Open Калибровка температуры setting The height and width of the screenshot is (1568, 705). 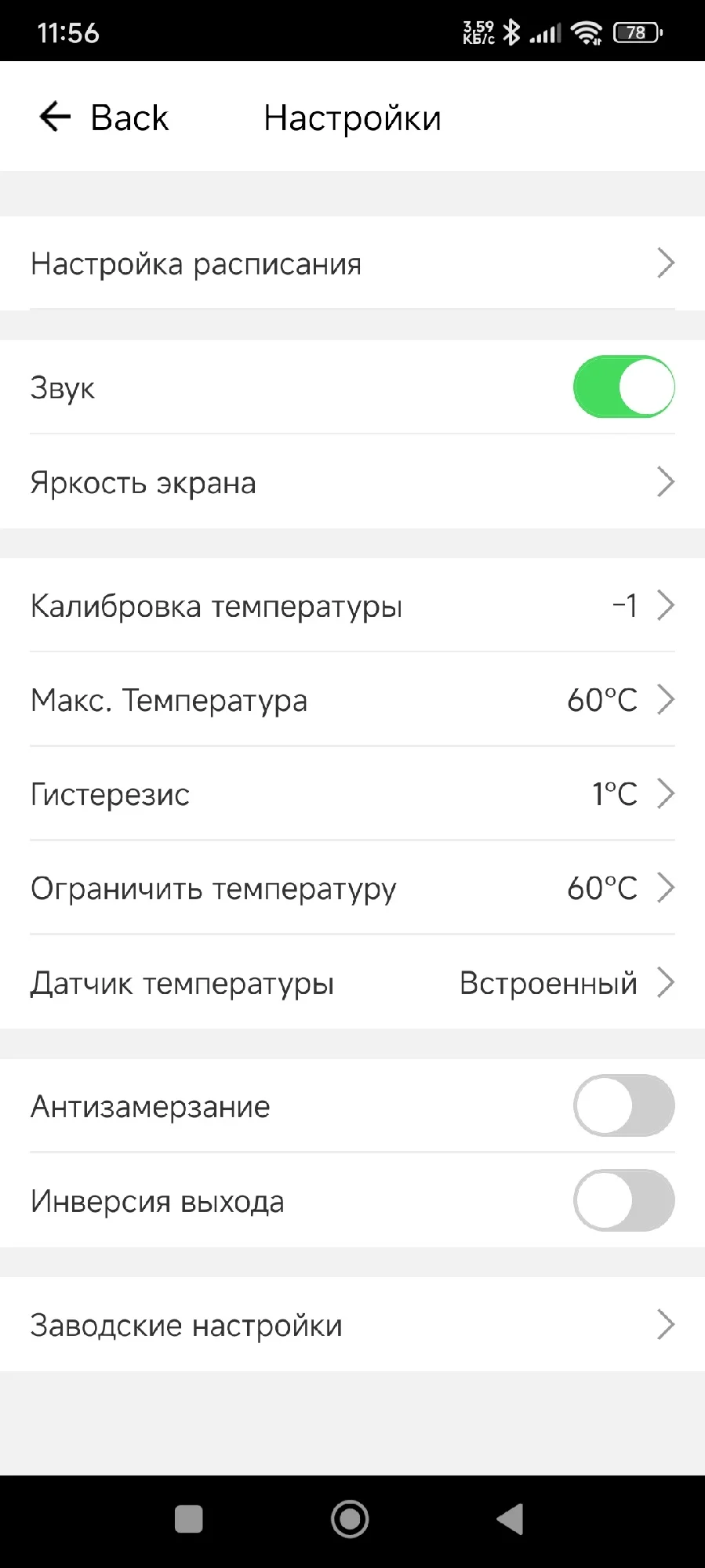coord(352,605)
